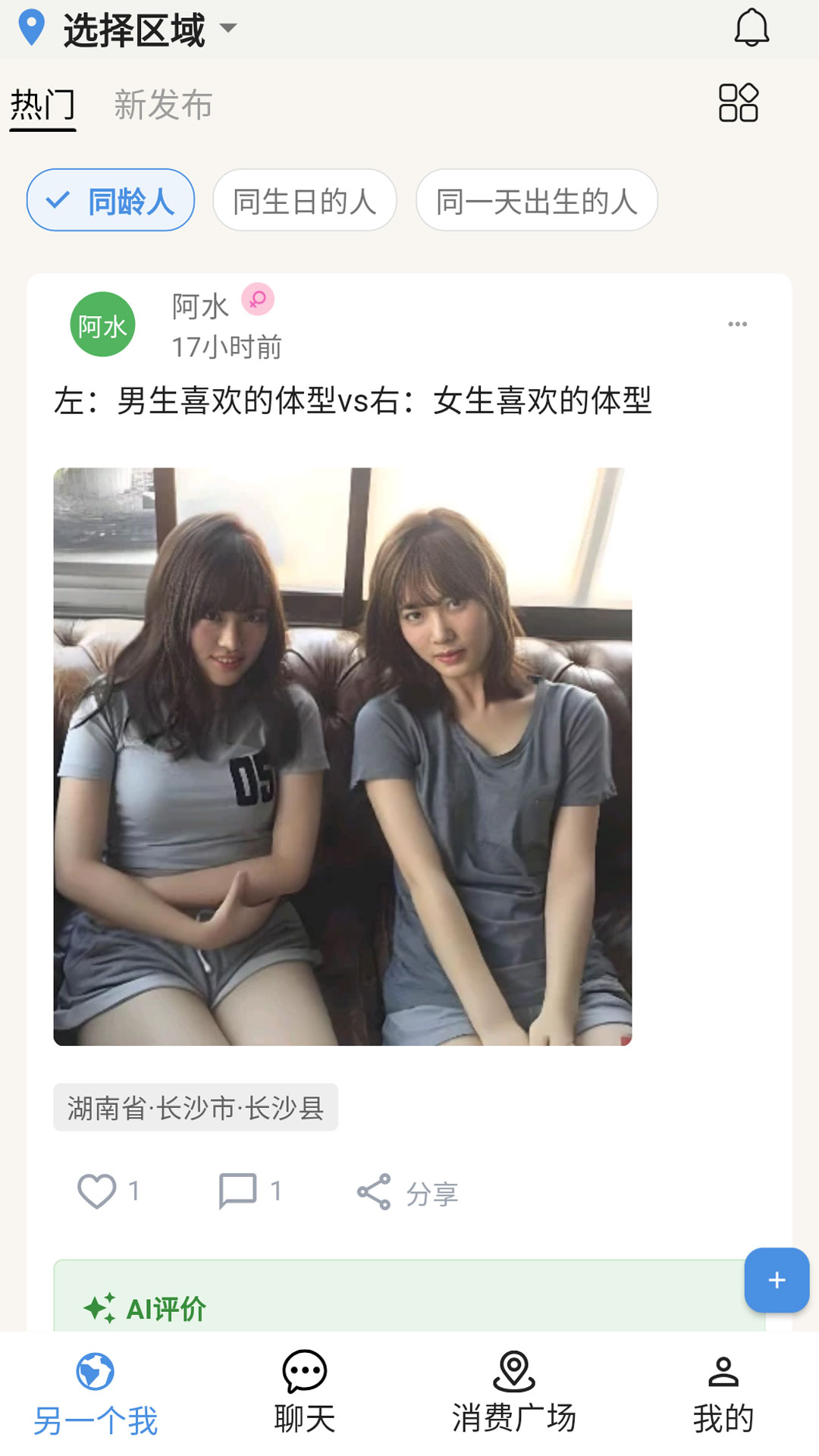Screen dimensions: 819x1456
Task: Share 阿水's post via 分享
Action: click(x=408, y=1193)
